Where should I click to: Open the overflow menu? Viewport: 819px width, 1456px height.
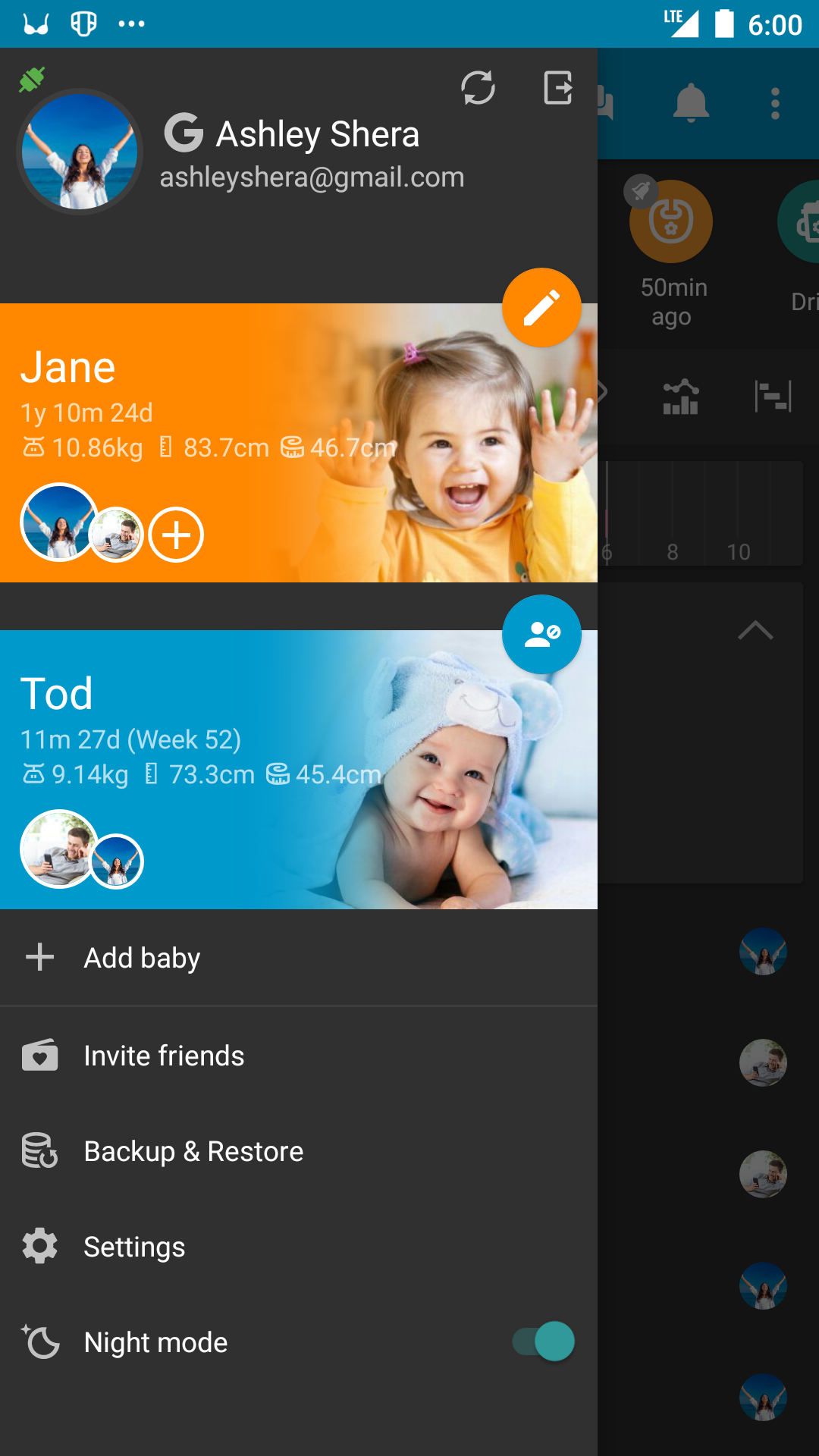775,103
